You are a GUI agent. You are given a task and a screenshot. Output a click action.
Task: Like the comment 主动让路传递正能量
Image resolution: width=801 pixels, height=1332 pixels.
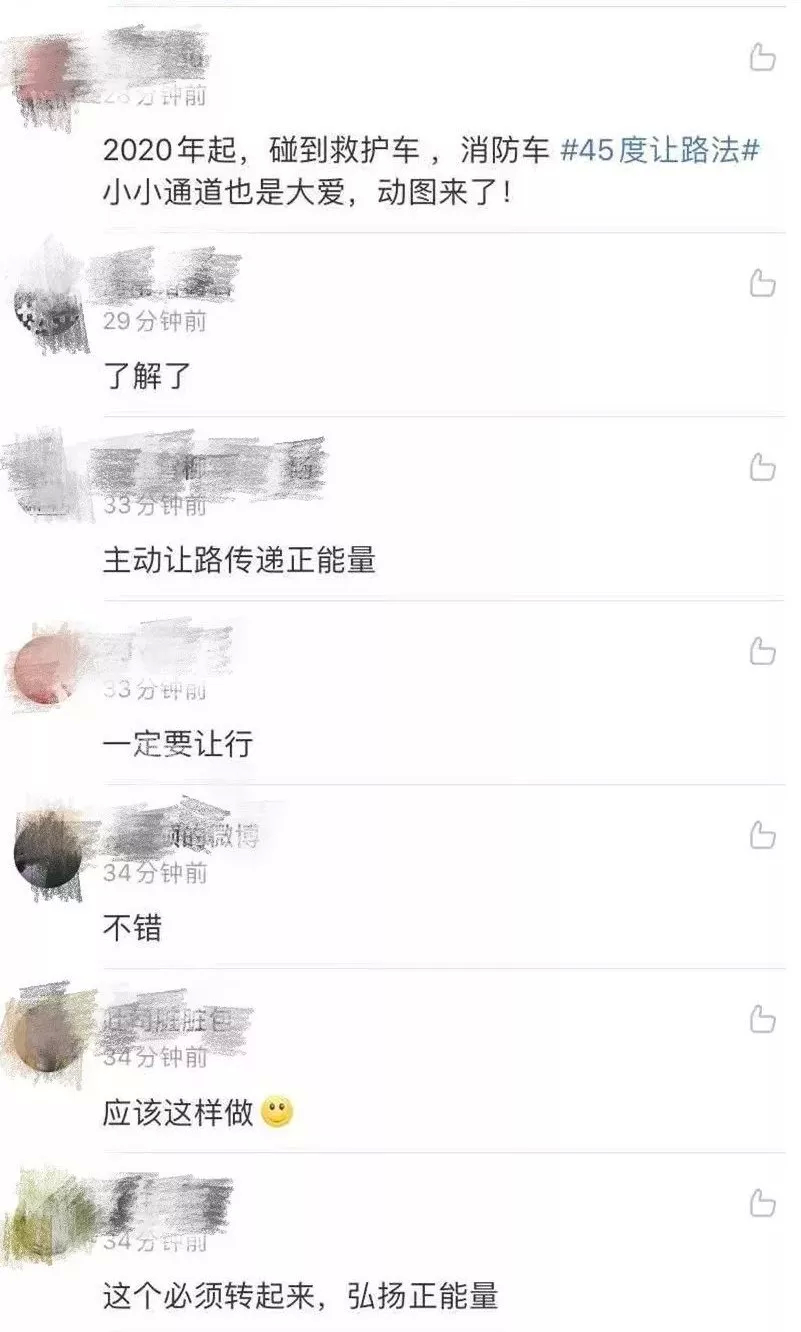coord(762,467)
